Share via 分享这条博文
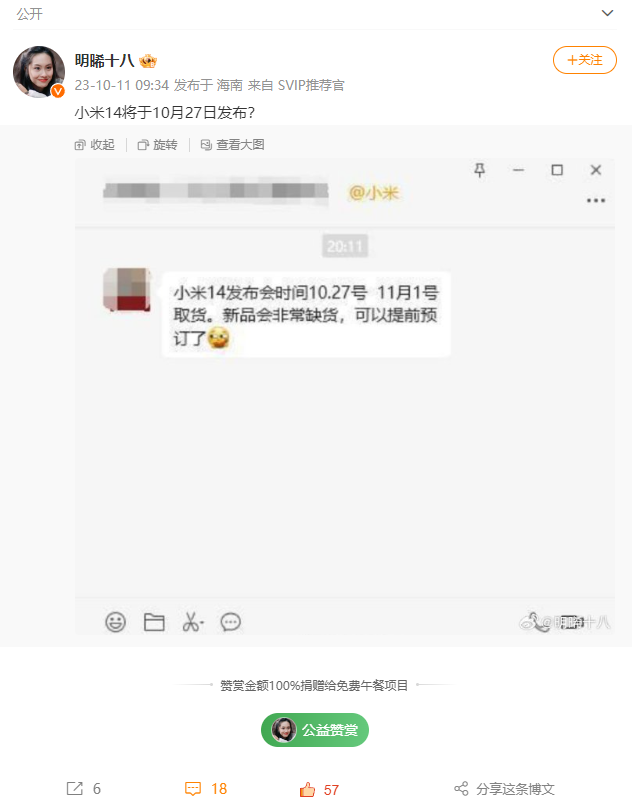Screen dimensions: 632x806 click(x=504, y=789)
